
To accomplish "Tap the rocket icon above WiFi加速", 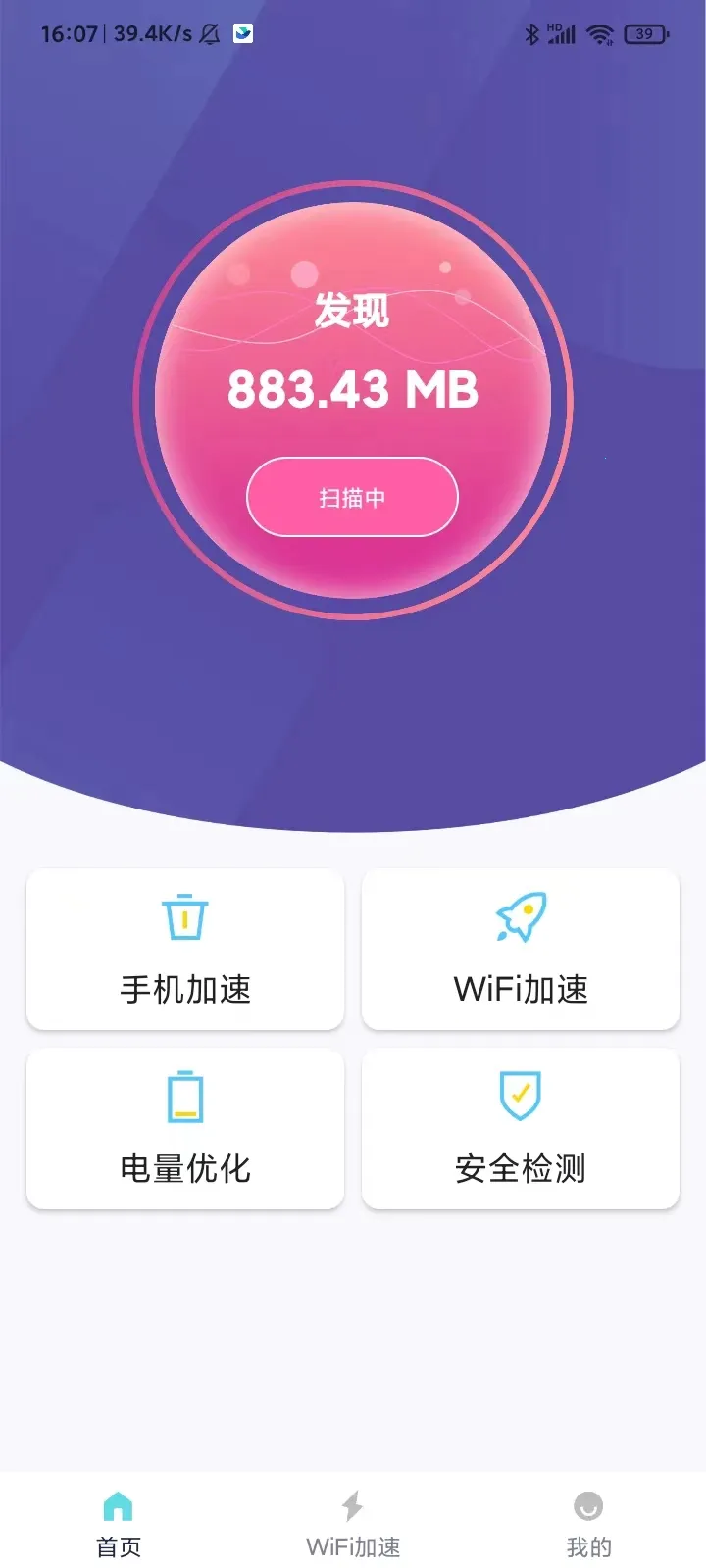I will 521,913.
